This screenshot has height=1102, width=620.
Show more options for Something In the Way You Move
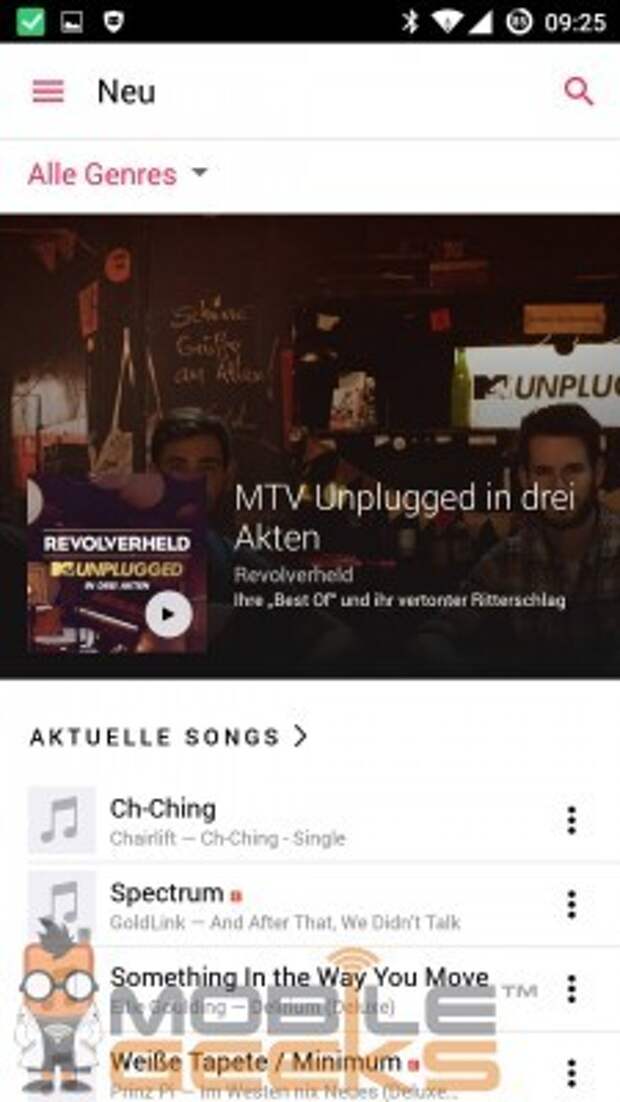point(571,989)
